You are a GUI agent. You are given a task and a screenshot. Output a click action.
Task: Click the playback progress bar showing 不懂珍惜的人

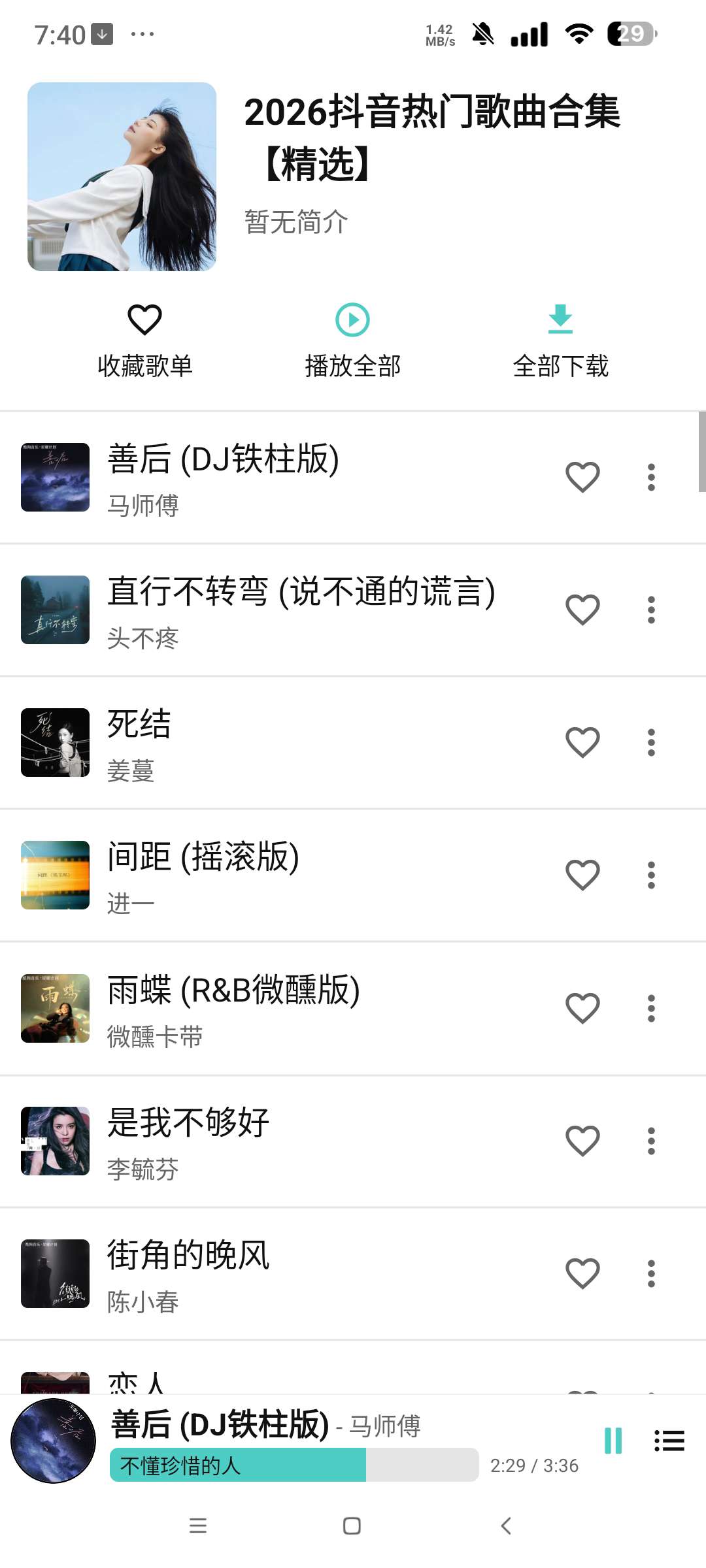tap(294, 1463)
